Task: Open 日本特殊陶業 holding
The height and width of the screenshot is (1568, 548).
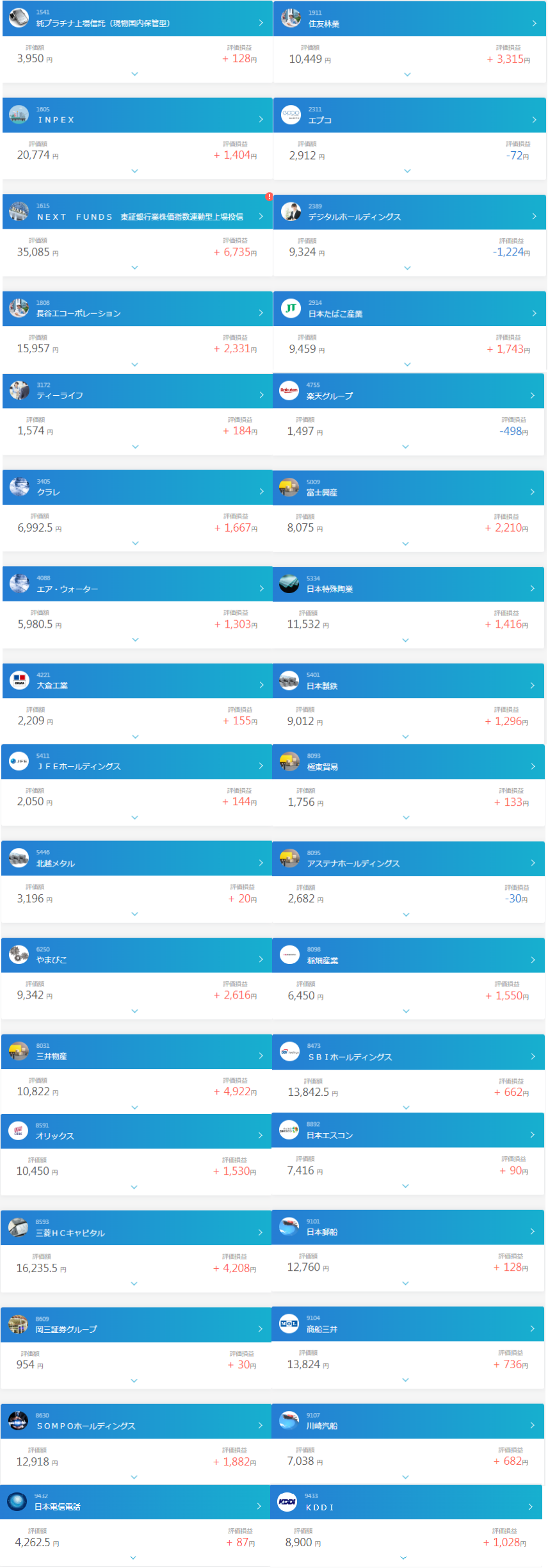Action: click(408, 585)
